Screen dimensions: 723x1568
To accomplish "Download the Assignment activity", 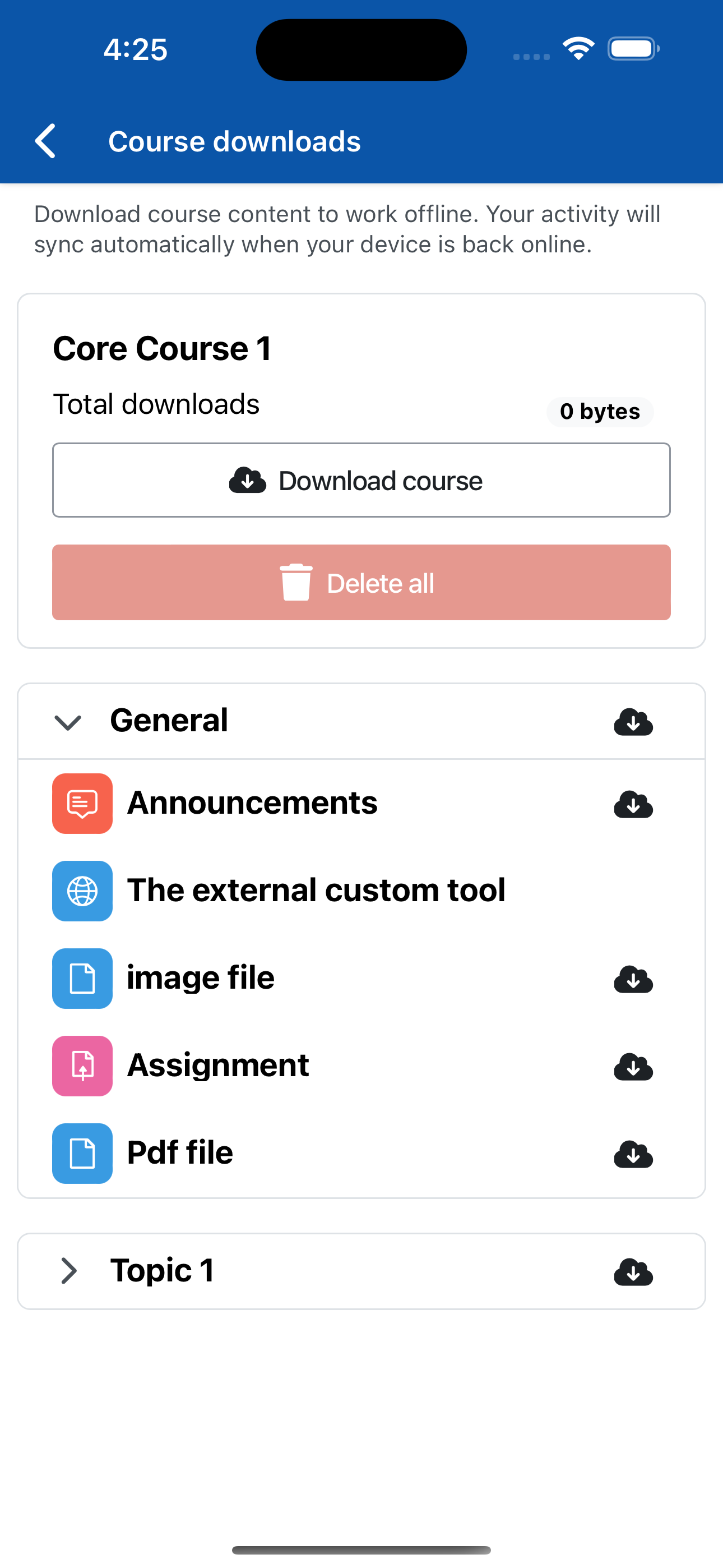I will click(x=633, y=1067).
